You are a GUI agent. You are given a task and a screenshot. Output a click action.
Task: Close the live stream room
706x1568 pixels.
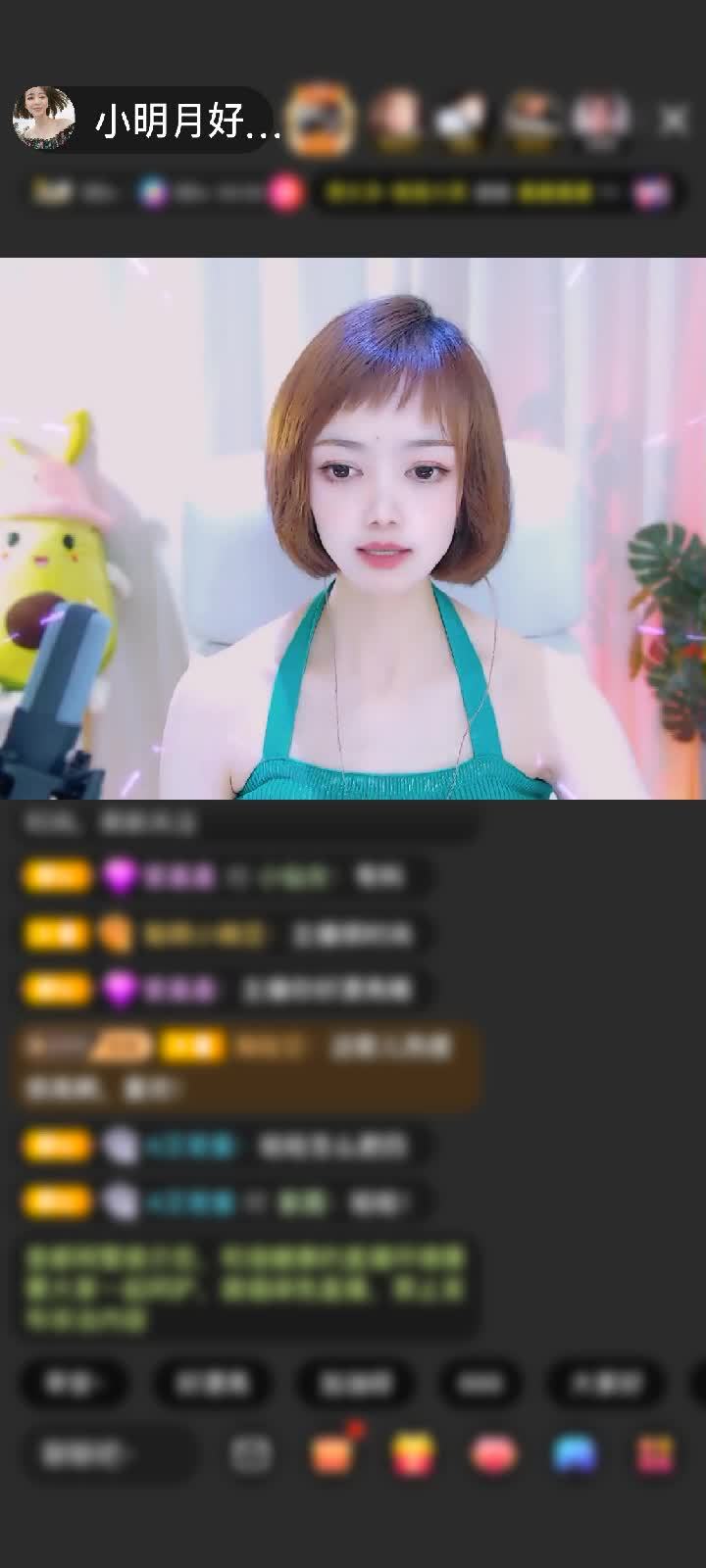click(674, 120)
